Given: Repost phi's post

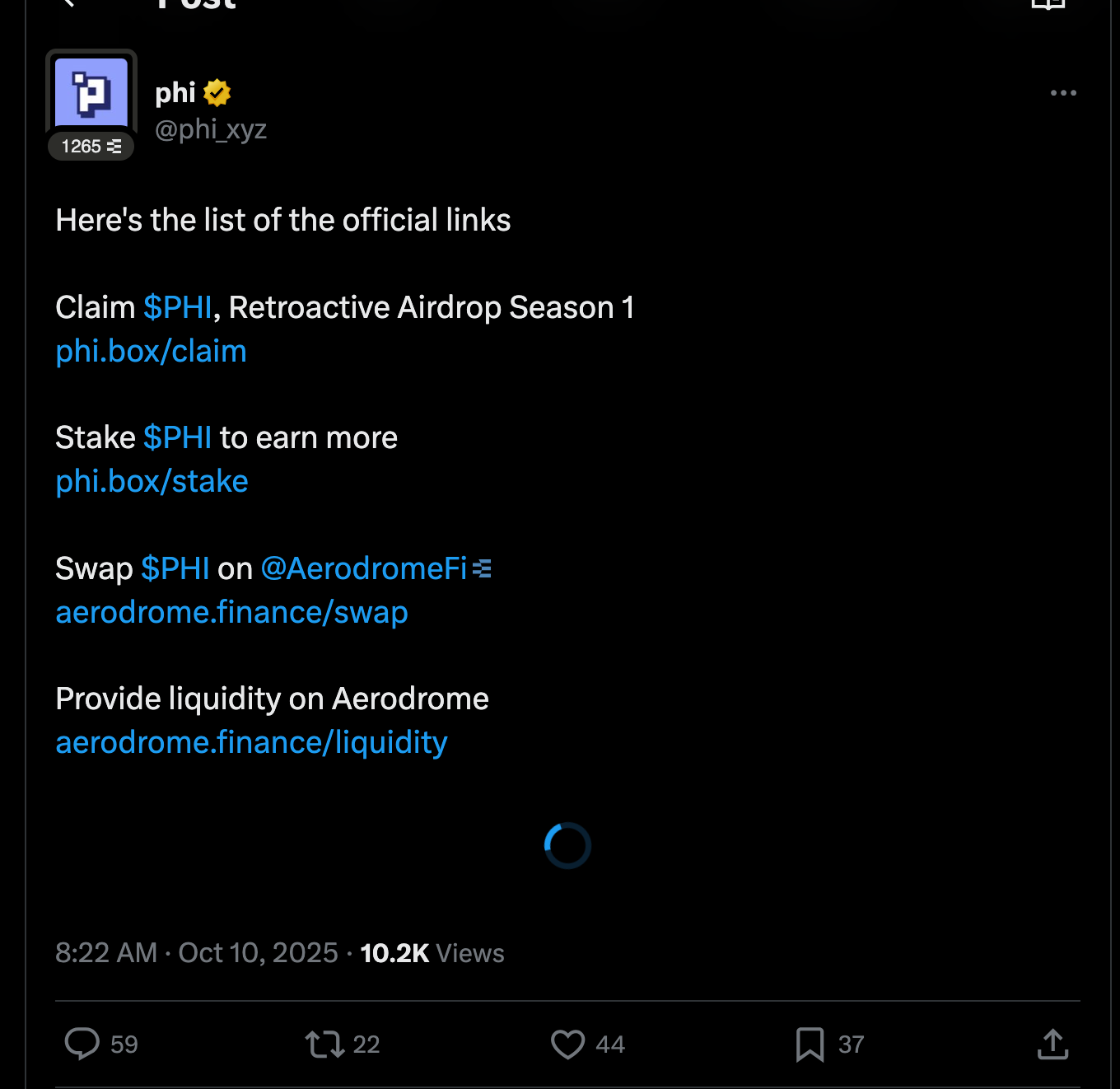Looking at the screenshot, I should click(x=324, y=1044).
